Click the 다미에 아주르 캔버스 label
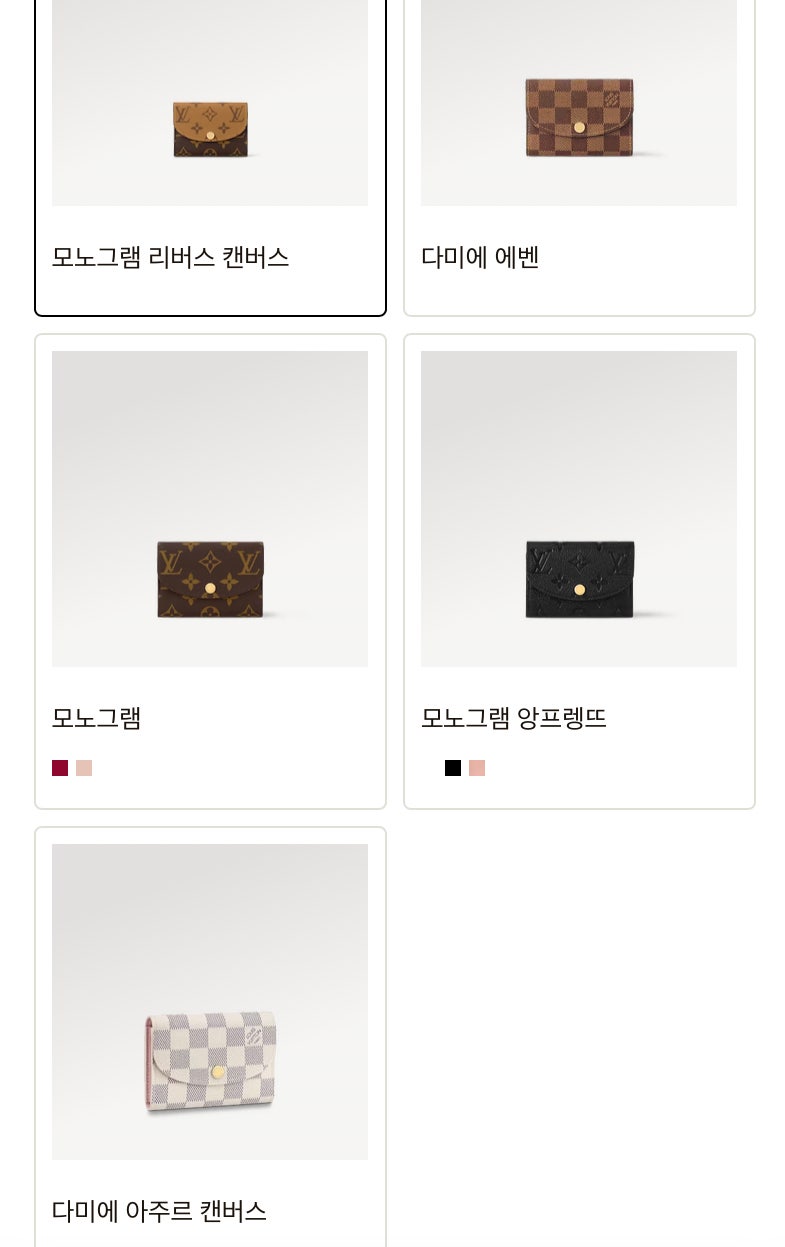Image resolution: width=785 pixels, height=1247 pixels. pyautogui.click(x=159, y=1211)
